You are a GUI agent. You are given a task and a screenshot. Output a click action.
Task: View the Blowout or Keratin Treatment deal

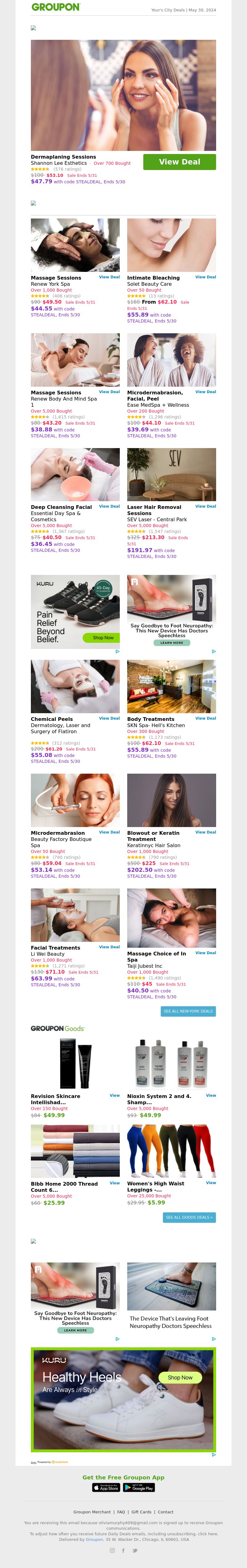(x=205, y=832)
